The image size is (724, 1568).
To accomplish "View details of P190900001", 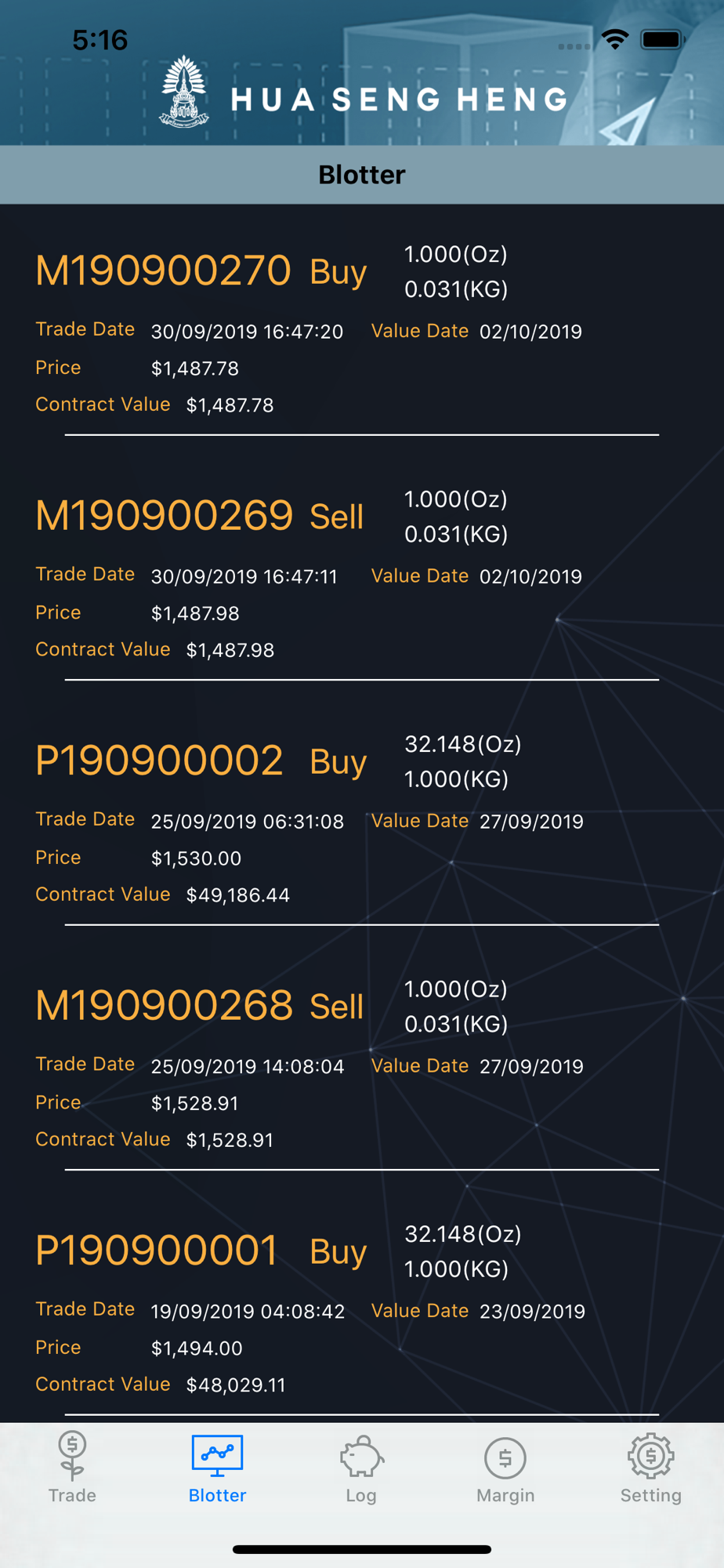I will 362,1308.
